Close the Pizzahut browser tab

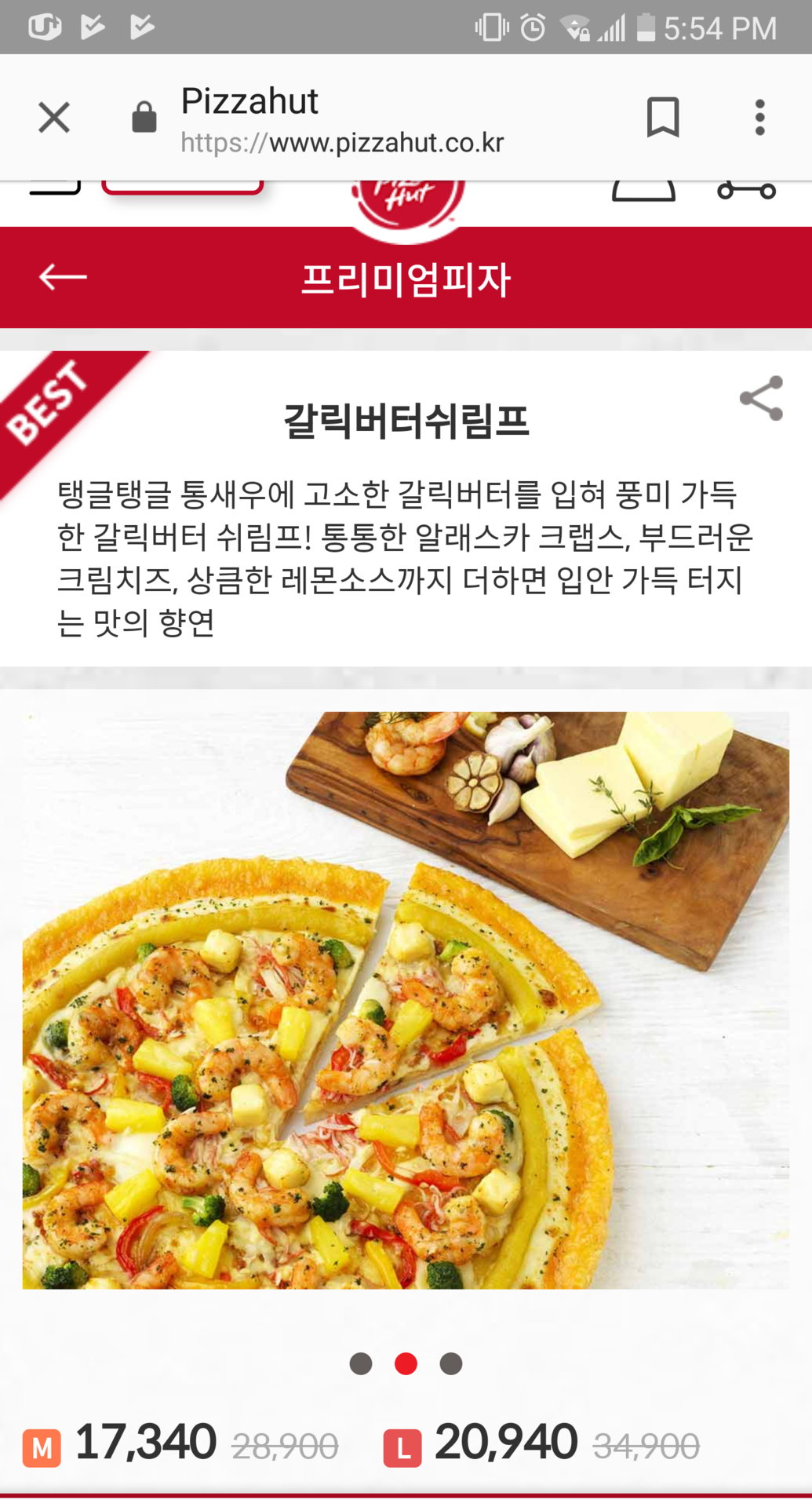[54, 118]
